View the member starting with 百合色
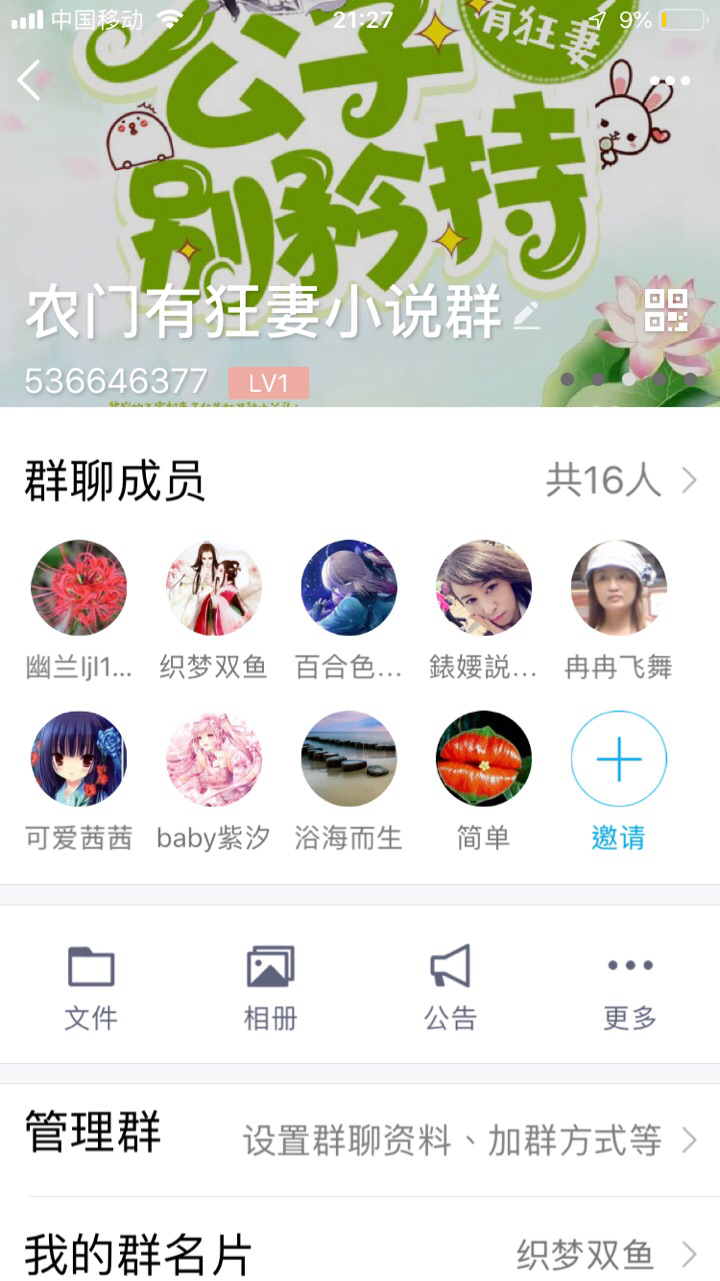 click(349, 588)
